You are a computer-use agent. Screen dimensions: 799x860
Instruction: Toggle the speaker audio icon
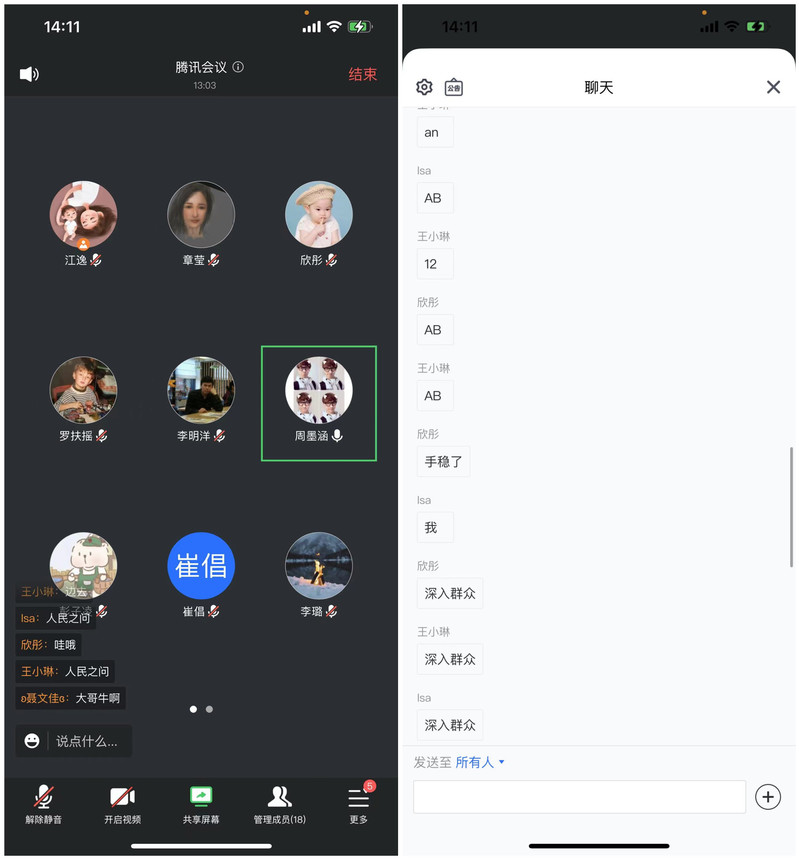click(x=29, y=74)
